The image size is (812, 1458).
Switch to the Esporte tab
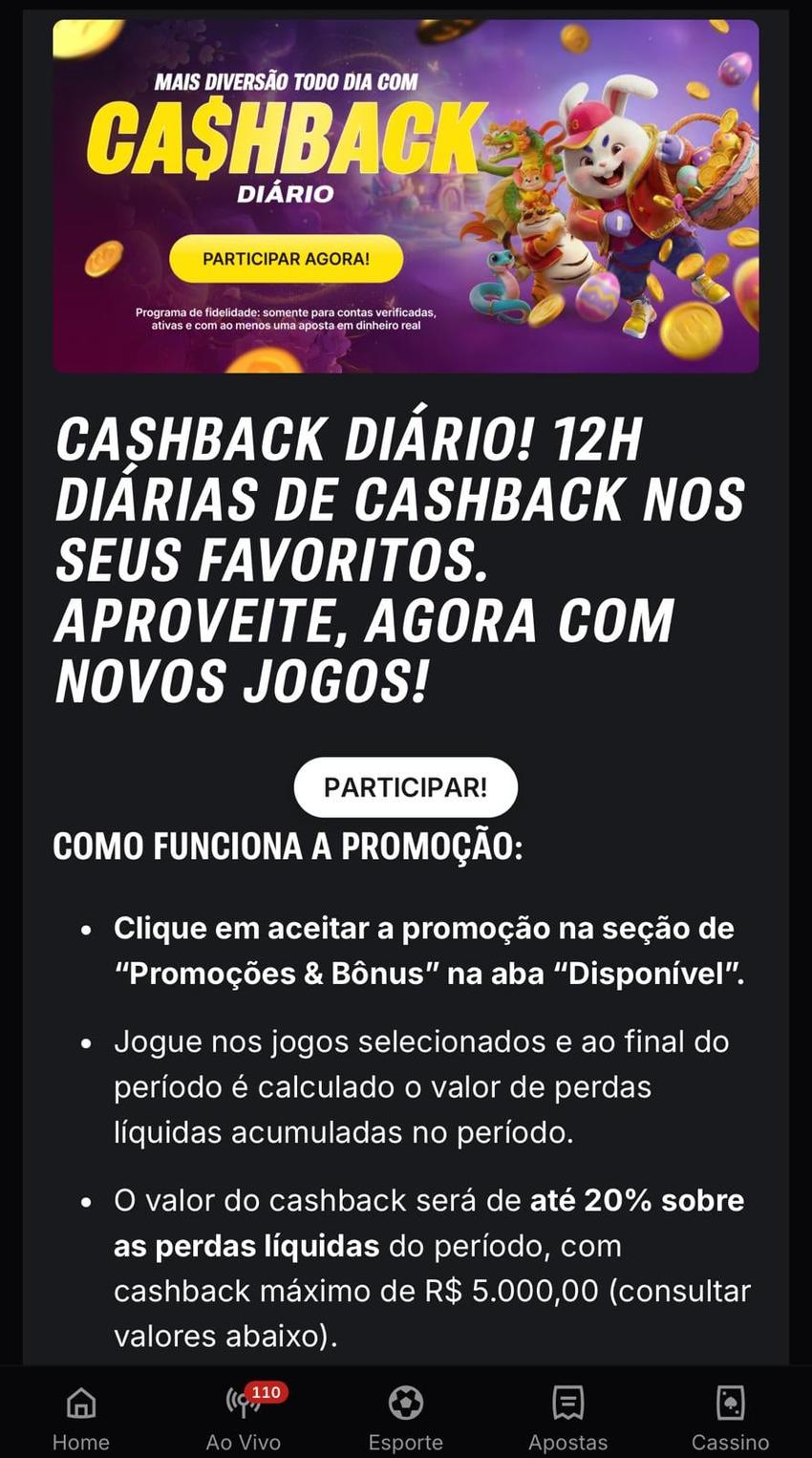pos(406,1417)
